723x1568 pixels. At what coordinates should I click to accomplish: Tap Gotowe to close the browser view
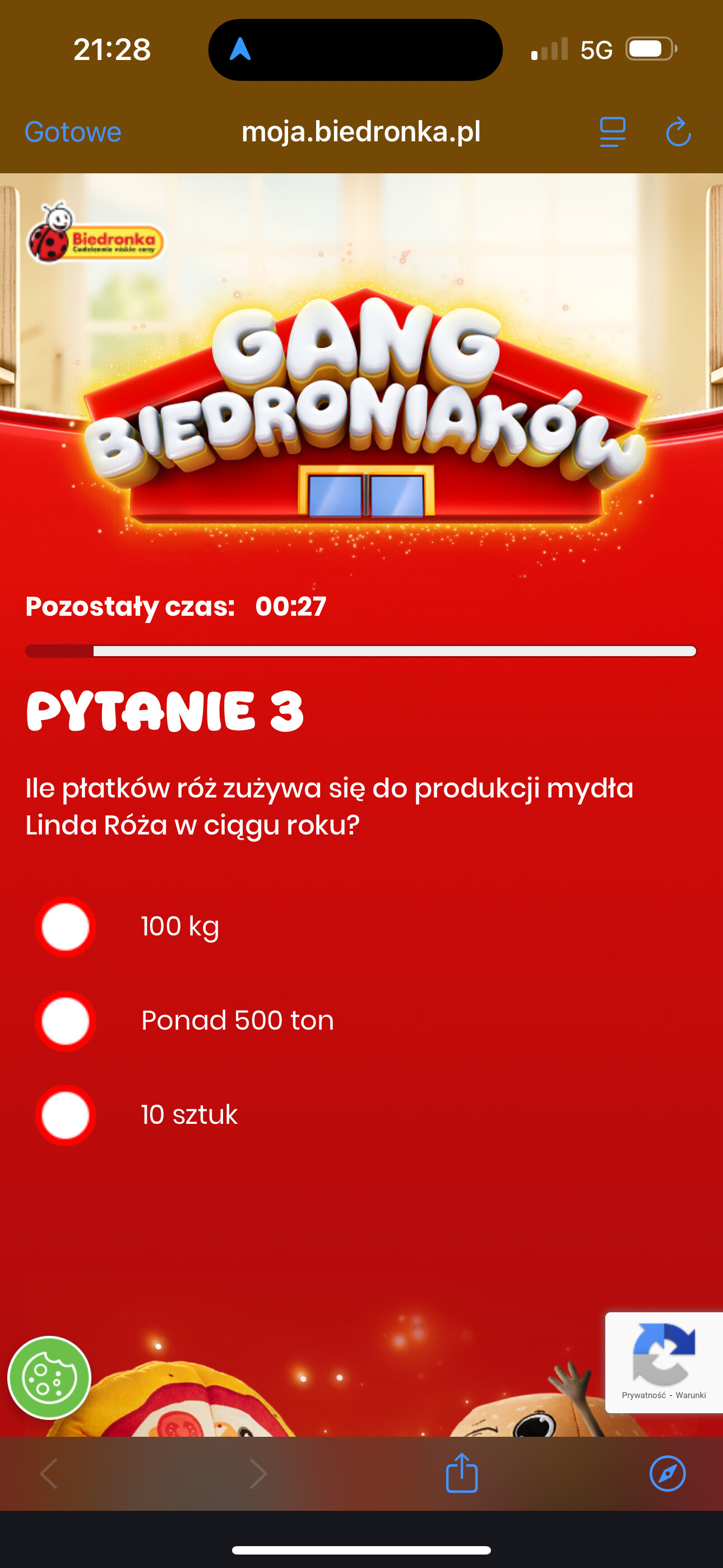click(x=72, y=132)
